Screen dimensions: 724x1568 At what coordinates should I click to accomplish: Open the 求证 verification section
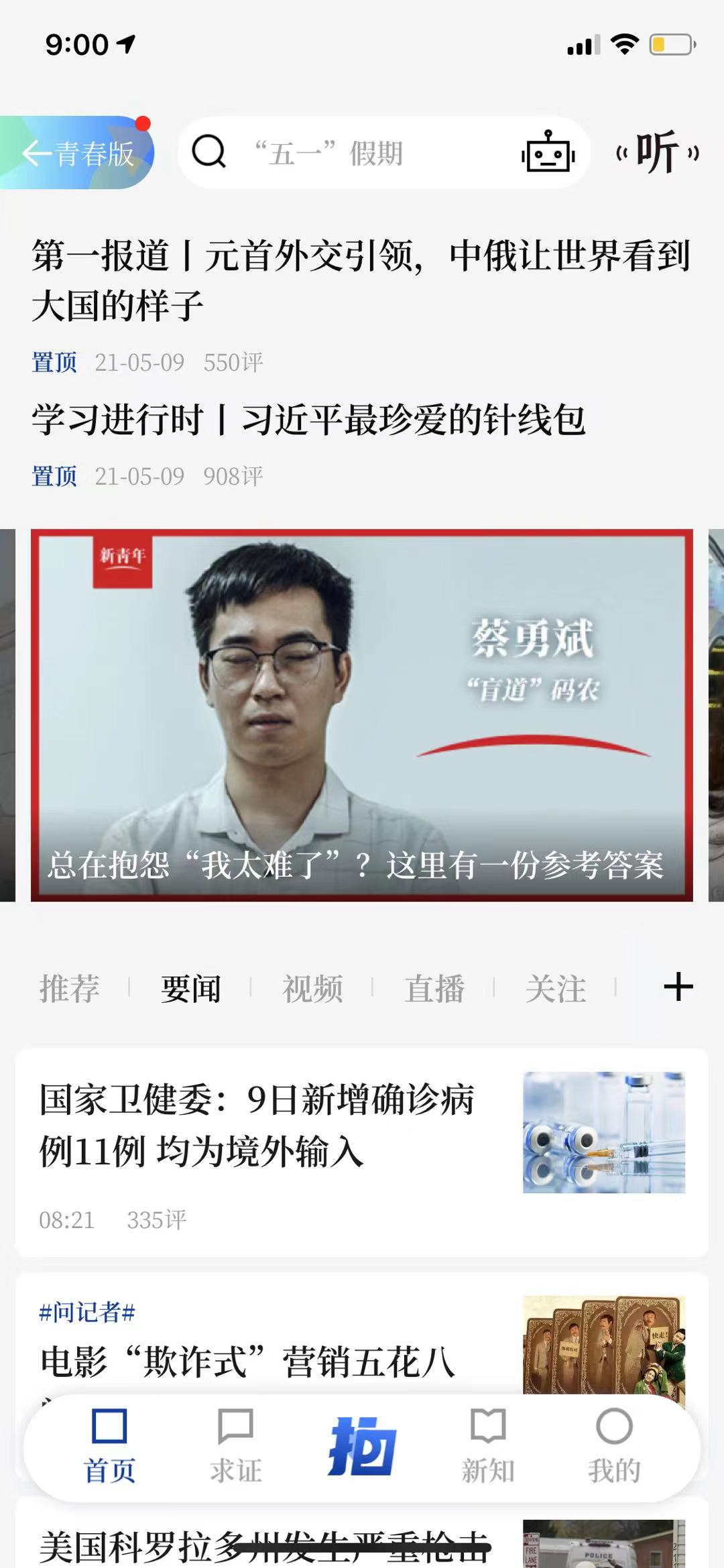pyautogui.click(x=235, y=1448)
